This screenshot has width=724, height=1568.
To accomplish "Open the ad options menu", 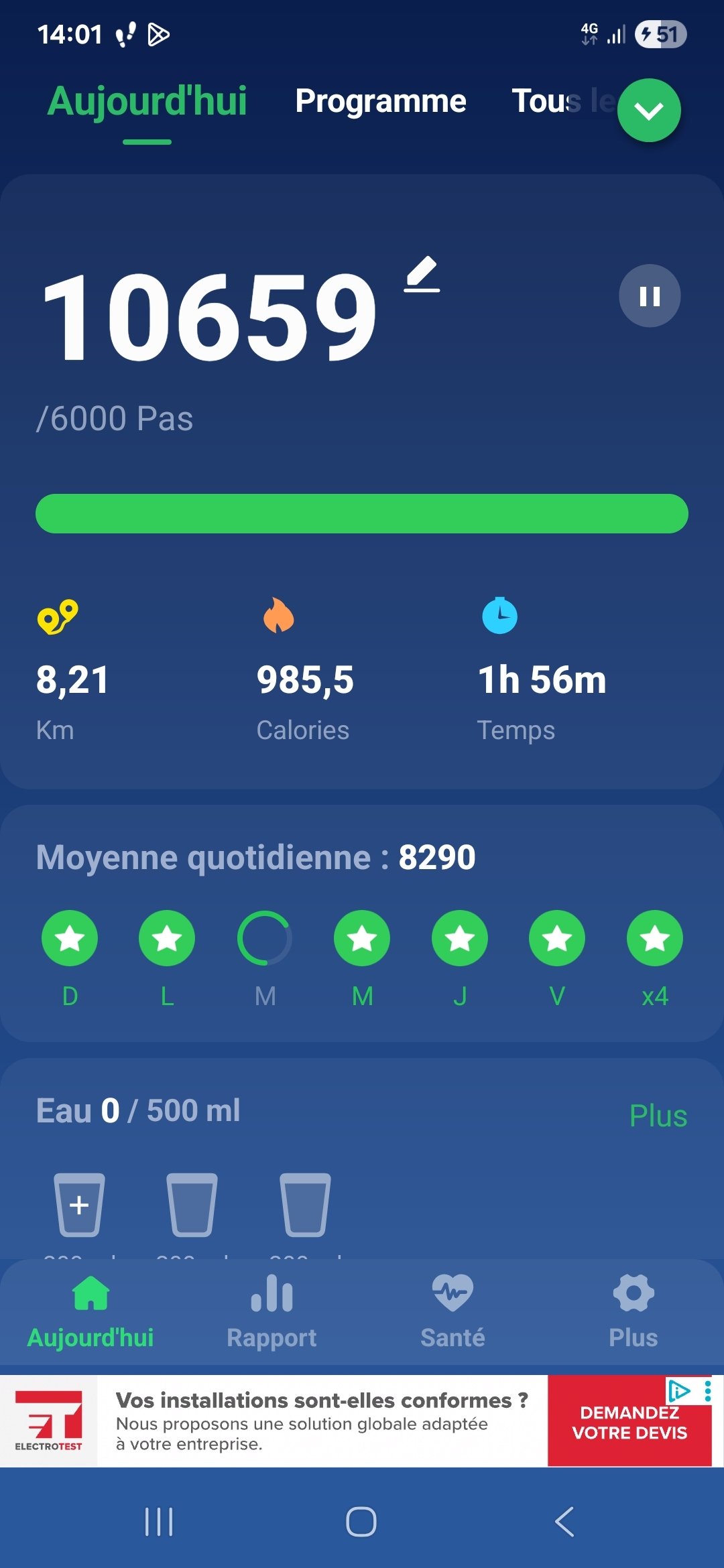I will (708, 1392).
